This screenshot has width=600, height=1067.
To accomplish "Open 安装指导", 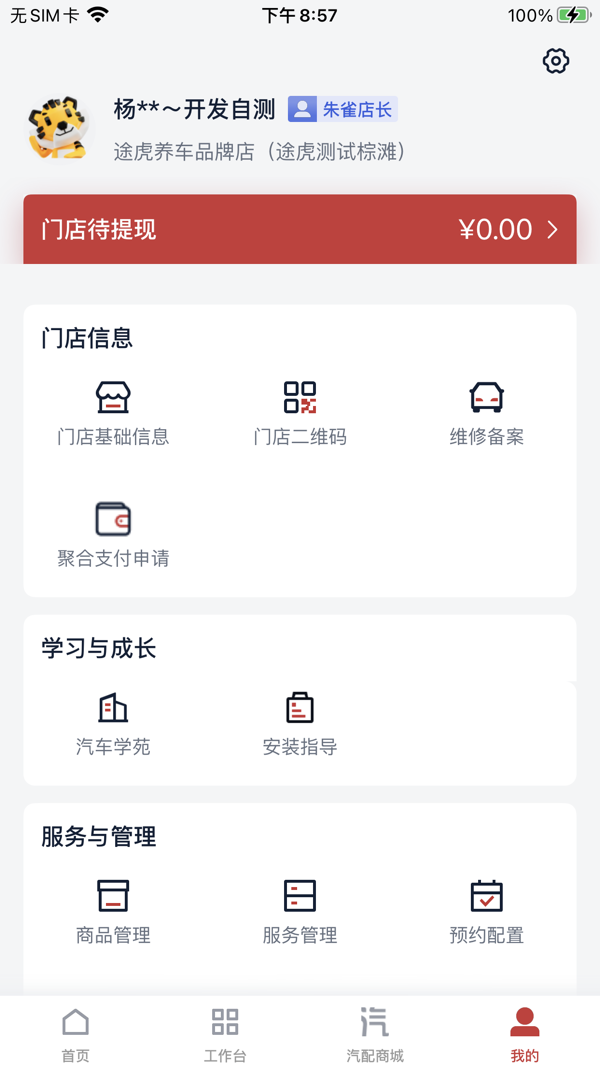I will click(300, 722).
